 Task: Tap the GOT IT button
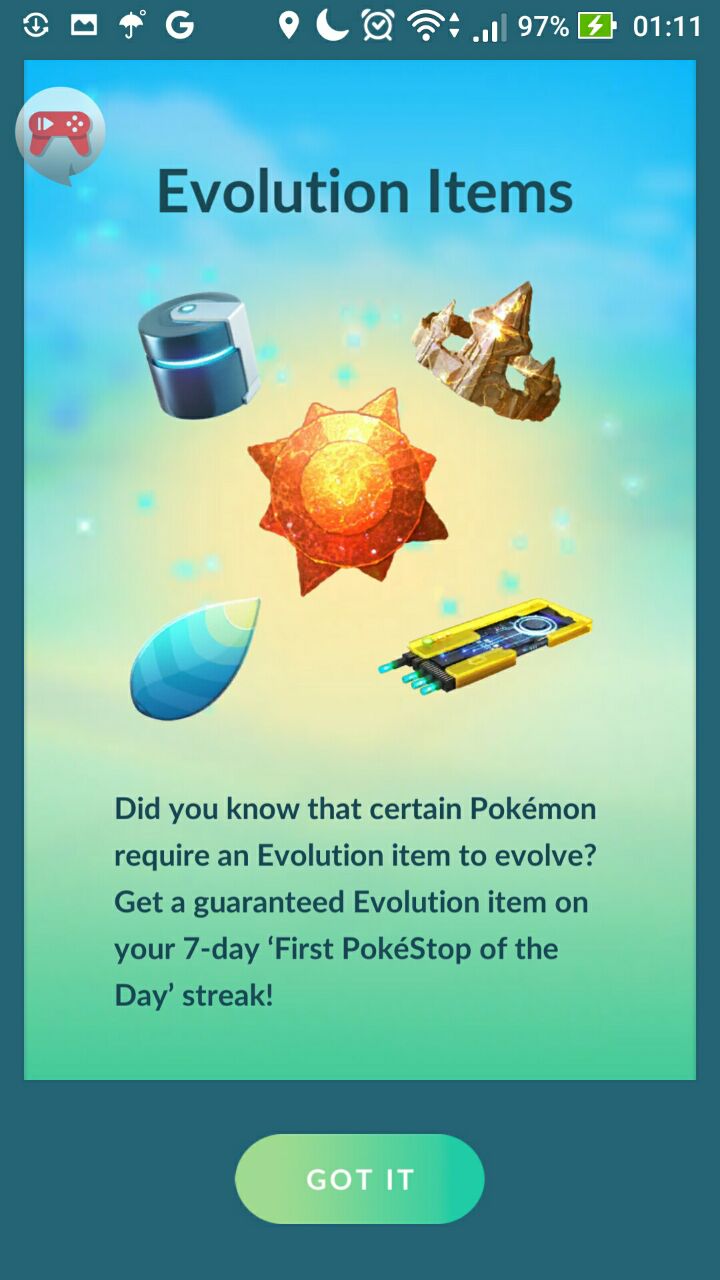click(x=359, y=1179)
